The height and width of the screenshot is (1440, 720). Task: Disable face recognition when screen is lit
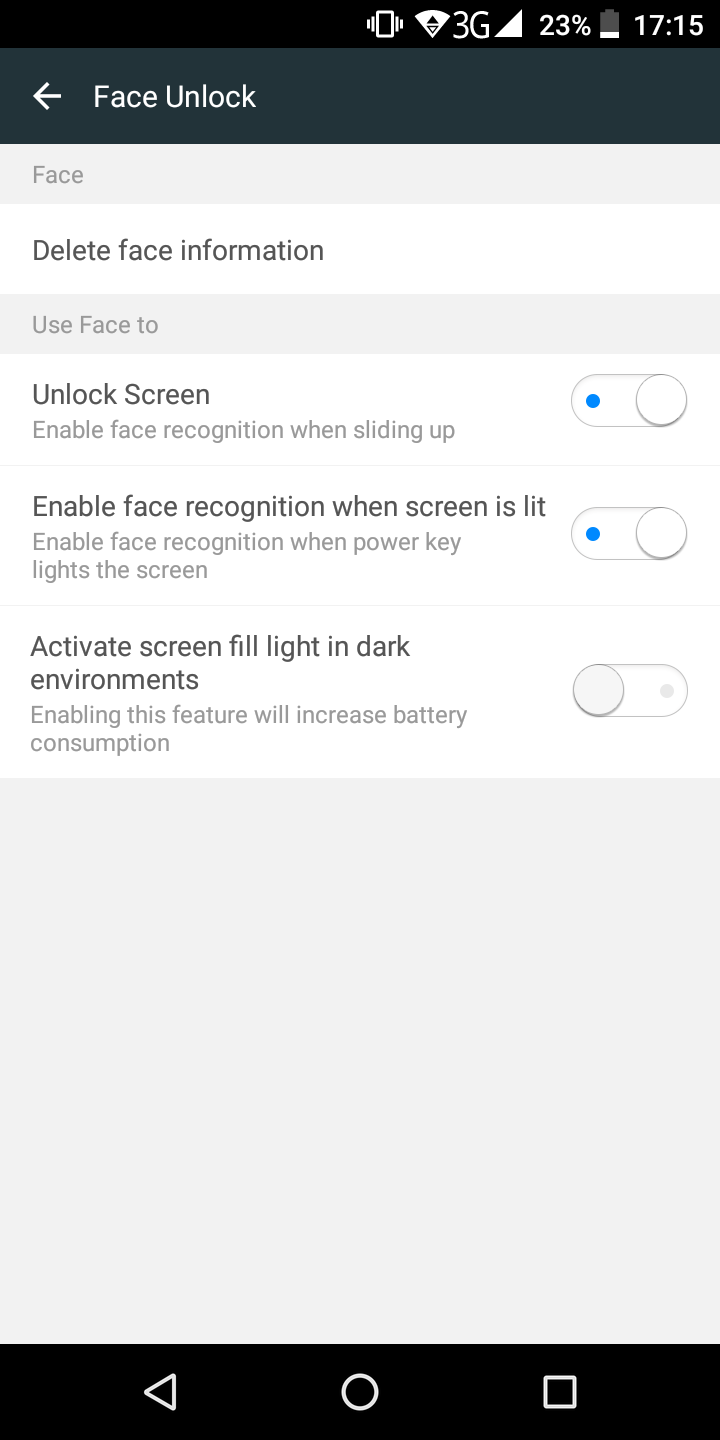coord(629,534)
